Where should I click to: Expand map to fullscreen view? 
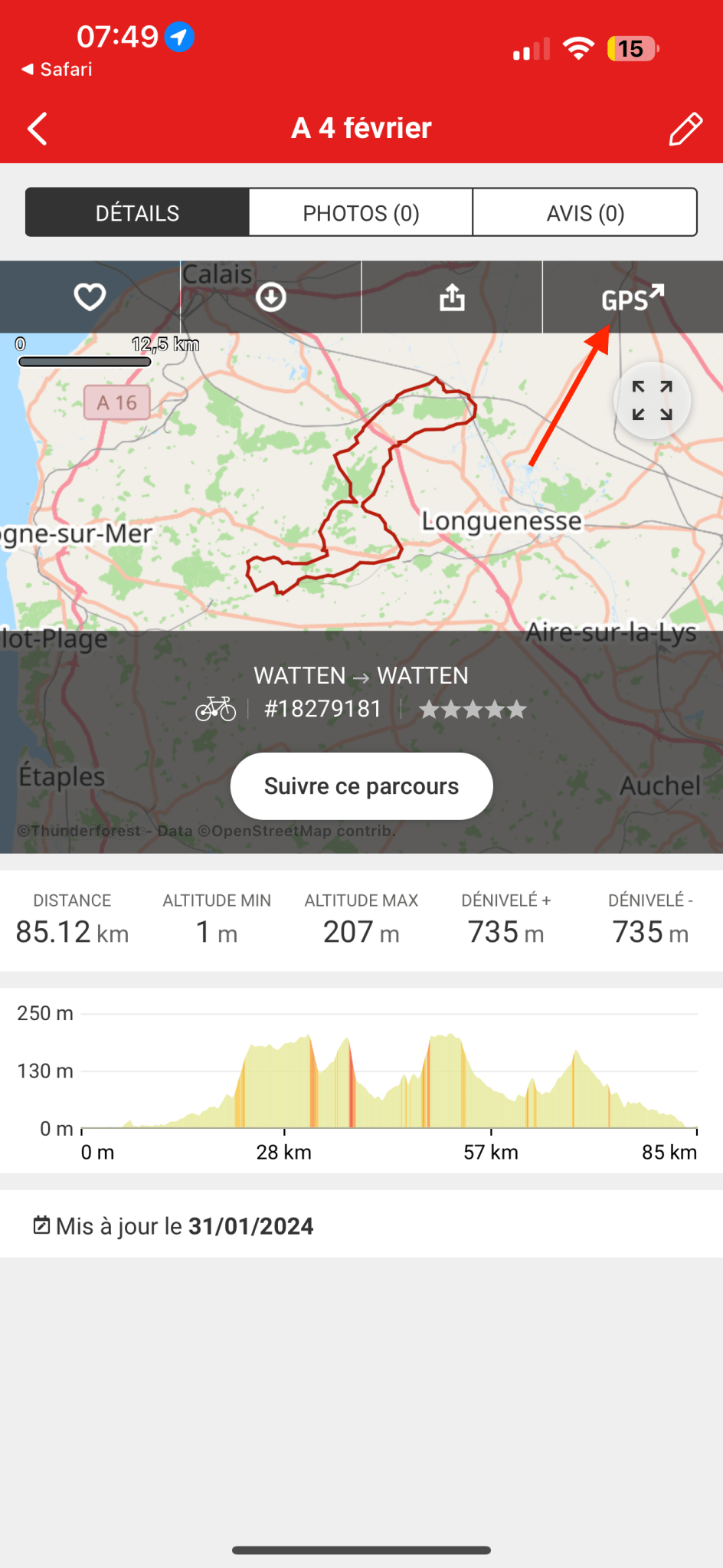tap(652, 401)
